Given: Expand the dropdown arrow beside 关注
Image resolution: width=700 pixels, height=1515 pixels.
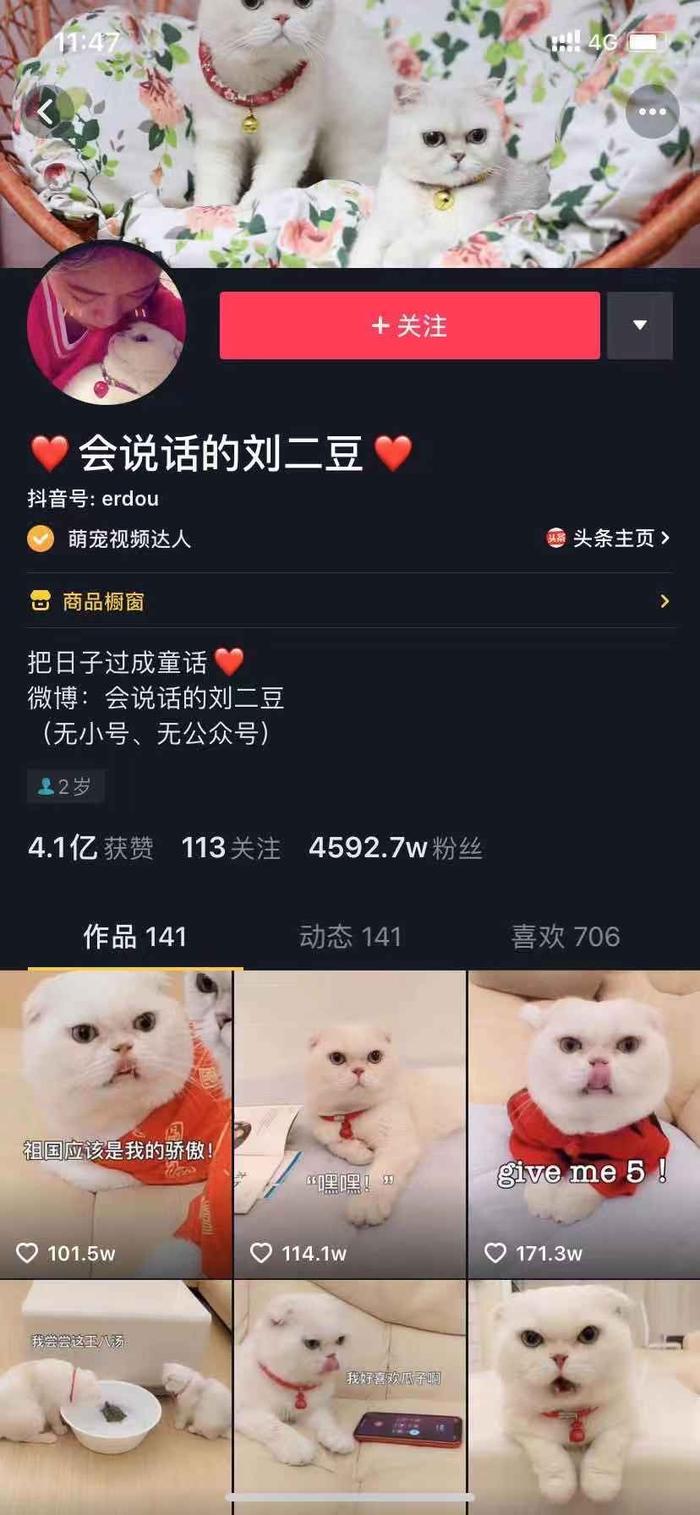Looking at the screenshot, I should click(640, 326).
